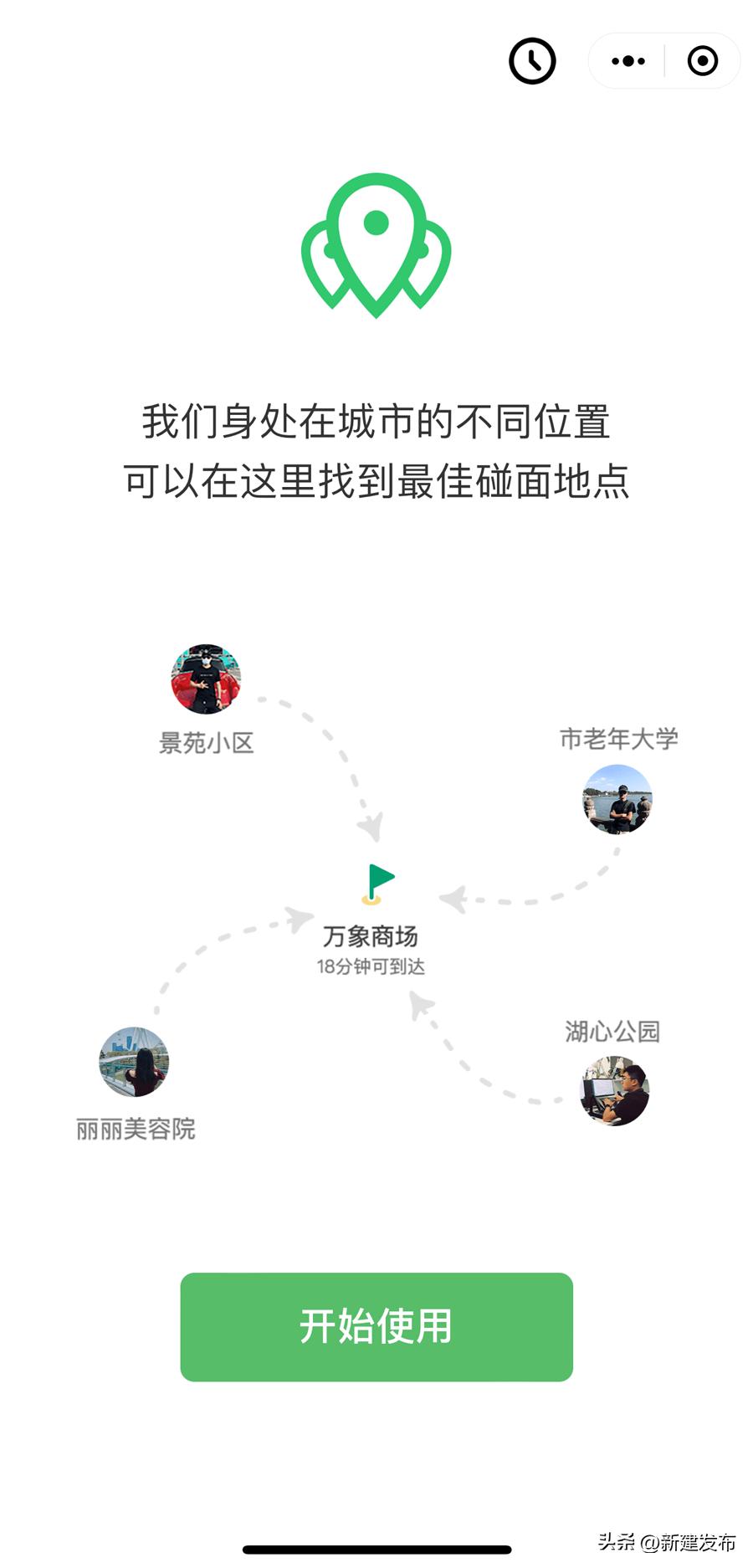
Task: Click the 湖心公园 location label
Action: [614, 1032]
